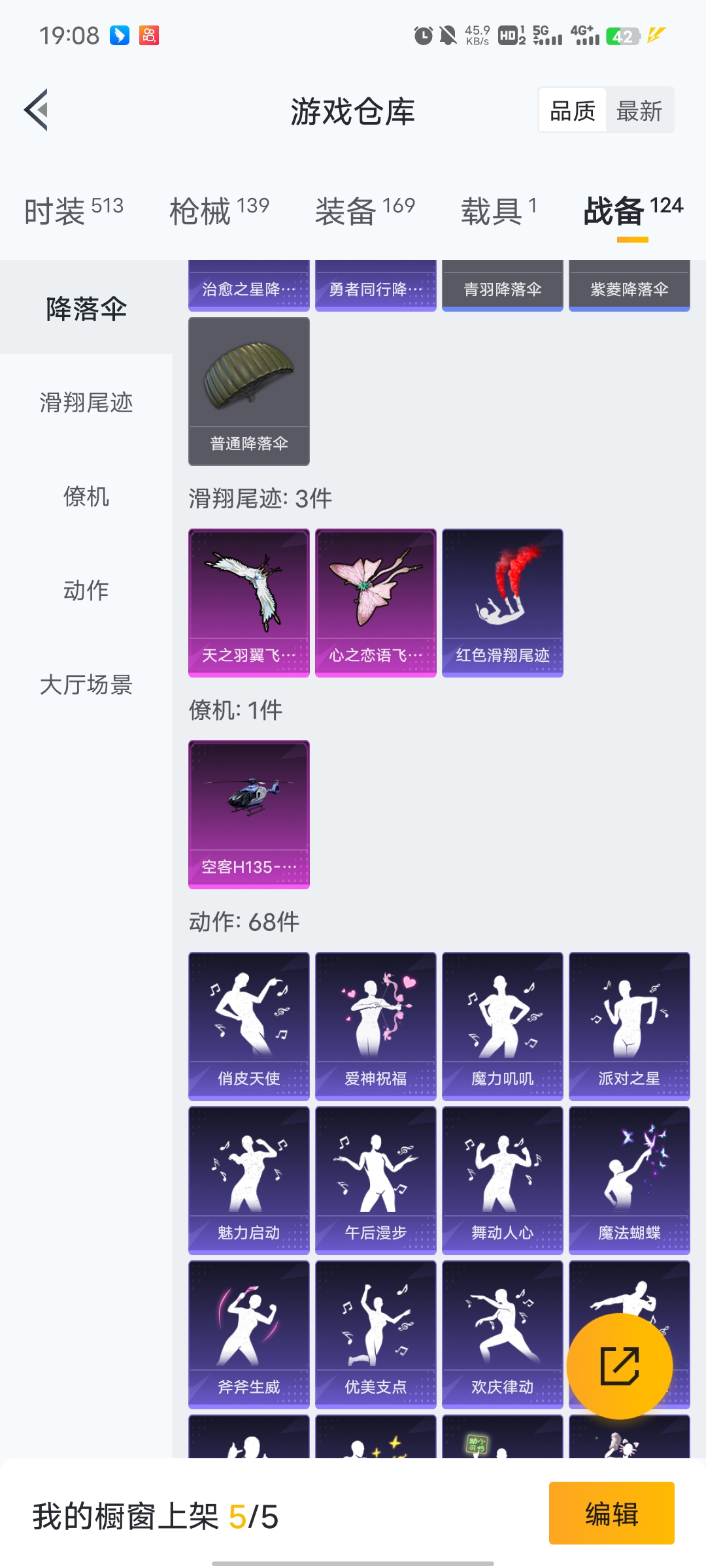This screenshot has width=706, height=1568.
Task: Sort items by 品质
Action: point(573,110)
